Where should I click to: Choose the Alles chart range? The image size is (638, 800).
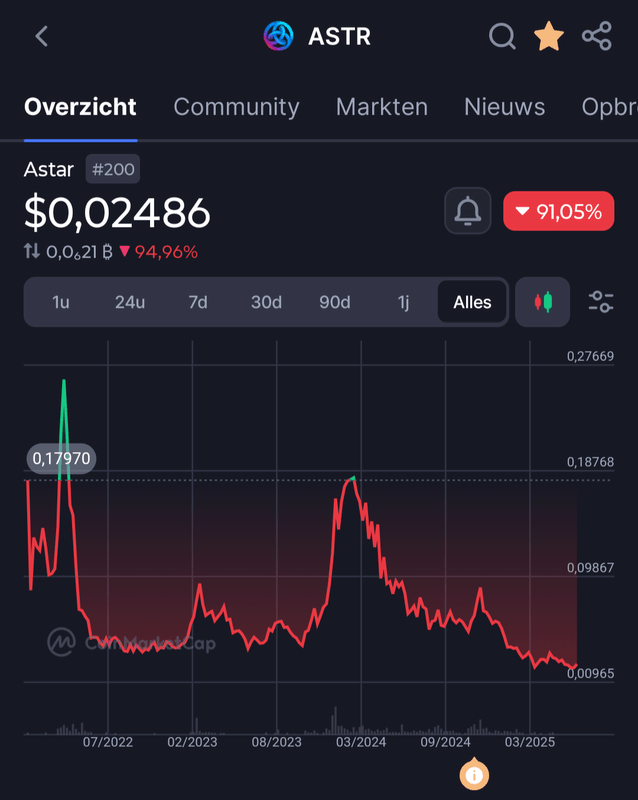point(472,302)
